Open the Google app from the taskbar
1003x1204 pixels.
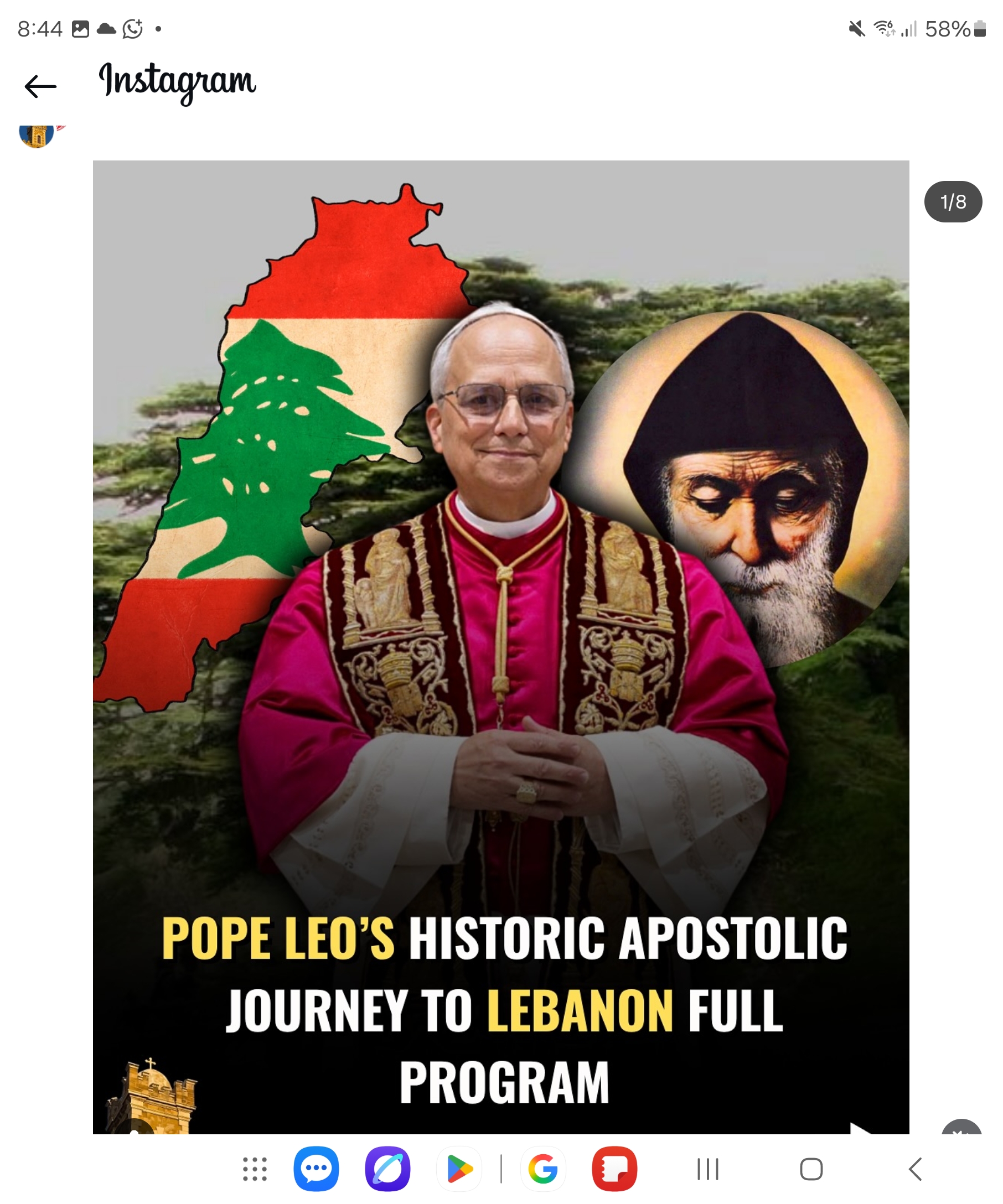tap(542, 1169)
